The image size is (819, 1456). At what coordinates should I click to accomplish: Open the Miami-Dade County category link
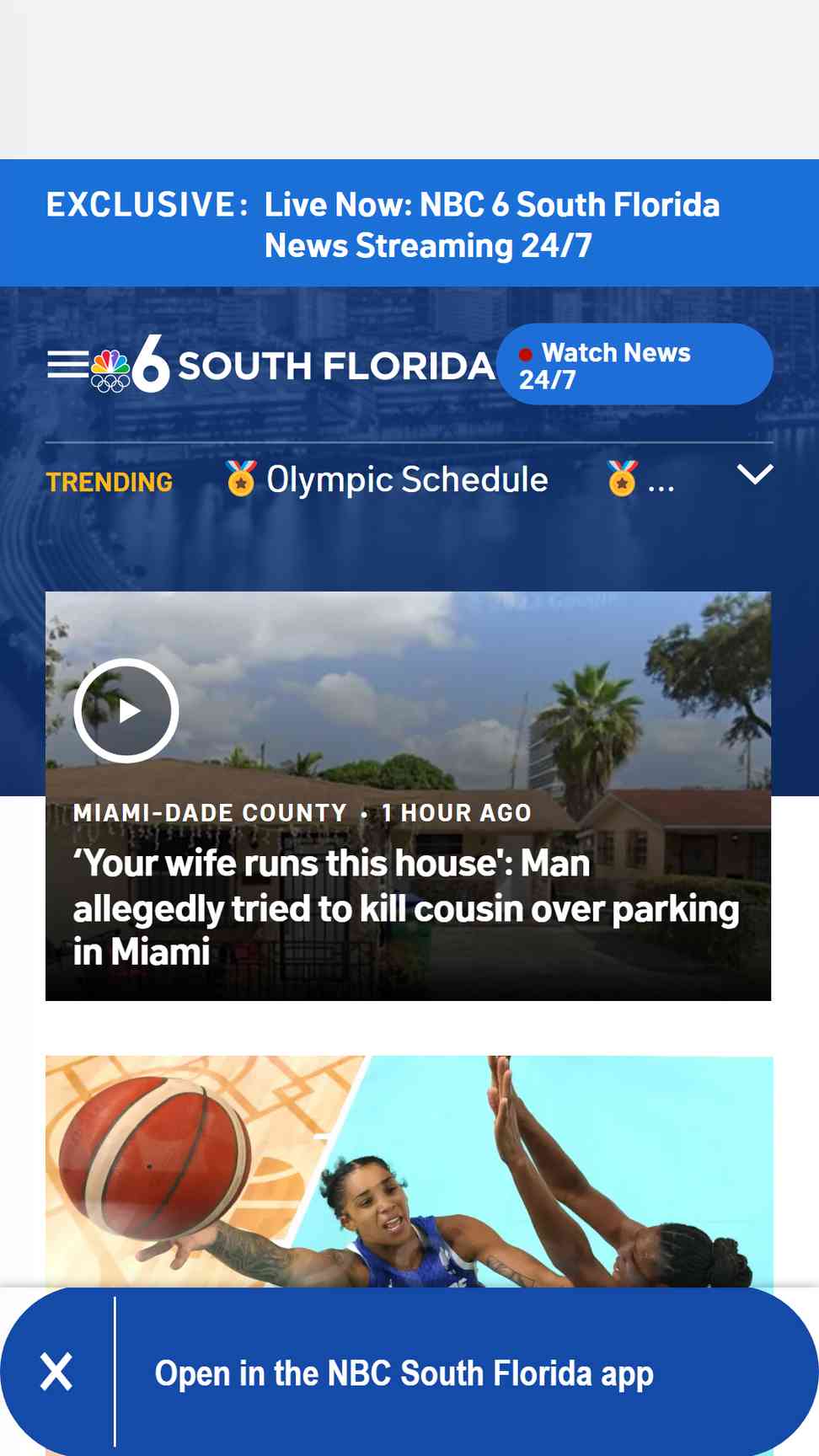[x=210, y=813]
